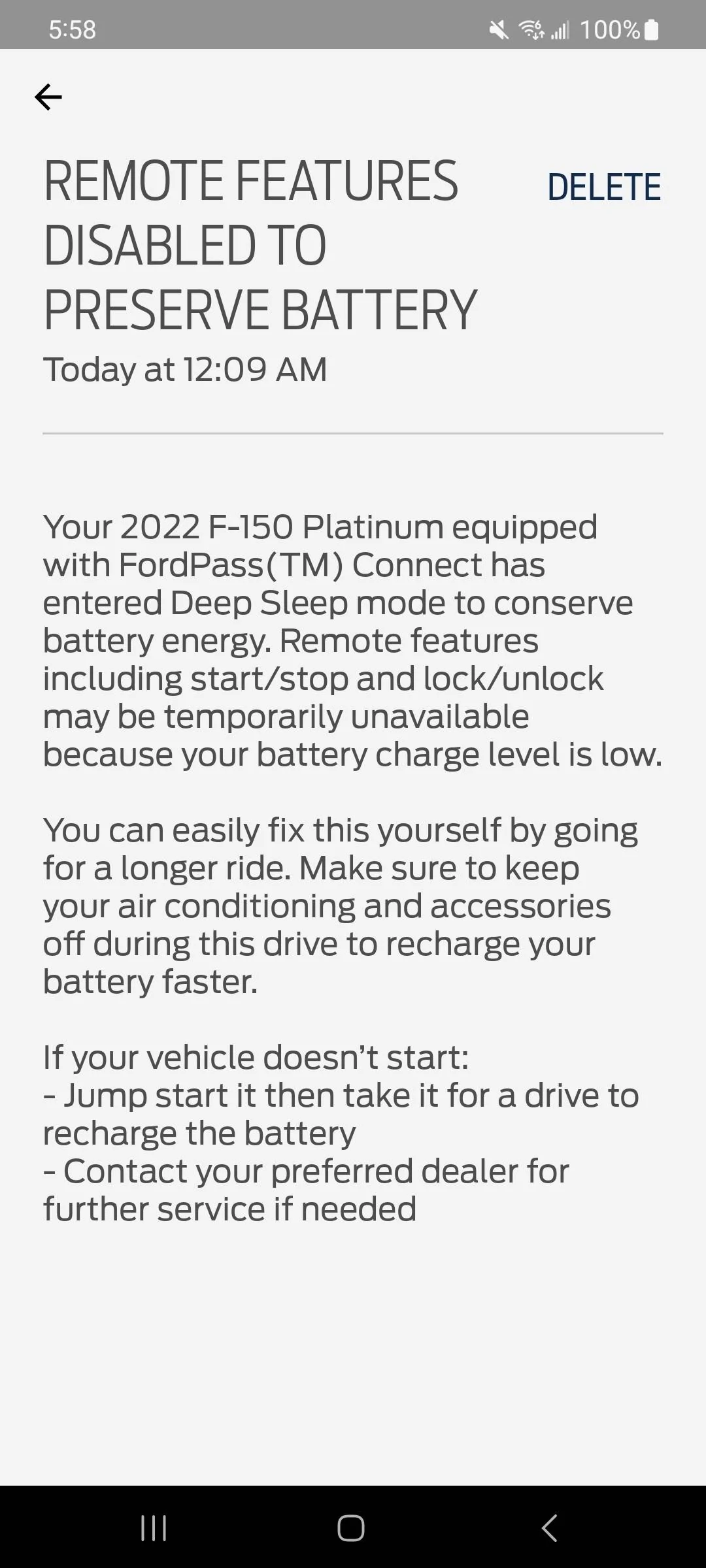
Task: Tap the text about contacting your preferred dealer
Action: pos(306,1171)
